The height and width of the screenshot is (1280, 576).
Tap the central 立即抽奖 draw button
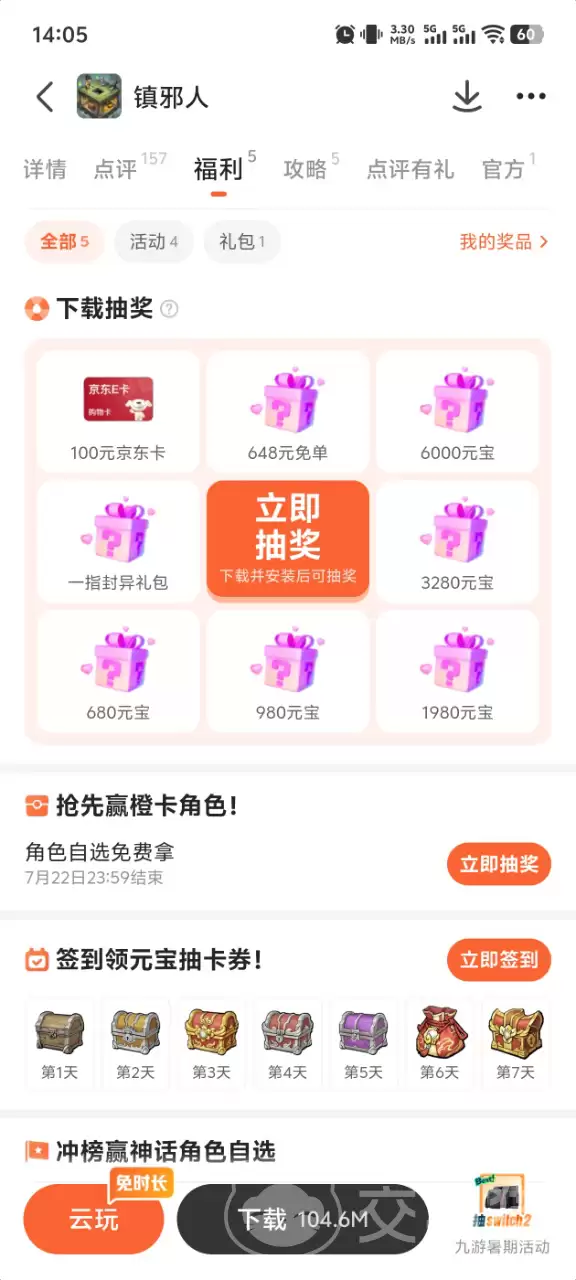tap(288, 540)
